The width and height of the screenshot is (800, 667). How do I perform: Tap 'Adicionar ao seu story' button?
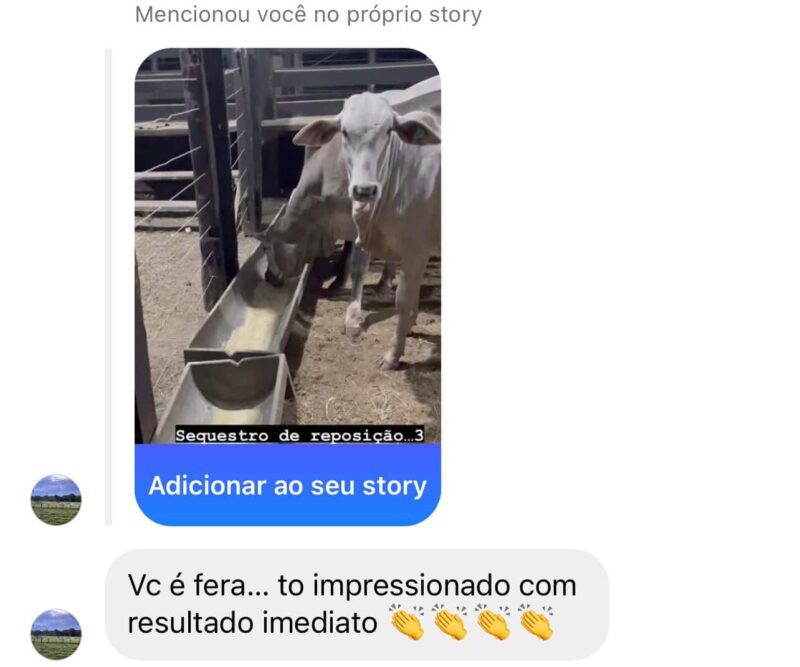coord(287,486)
